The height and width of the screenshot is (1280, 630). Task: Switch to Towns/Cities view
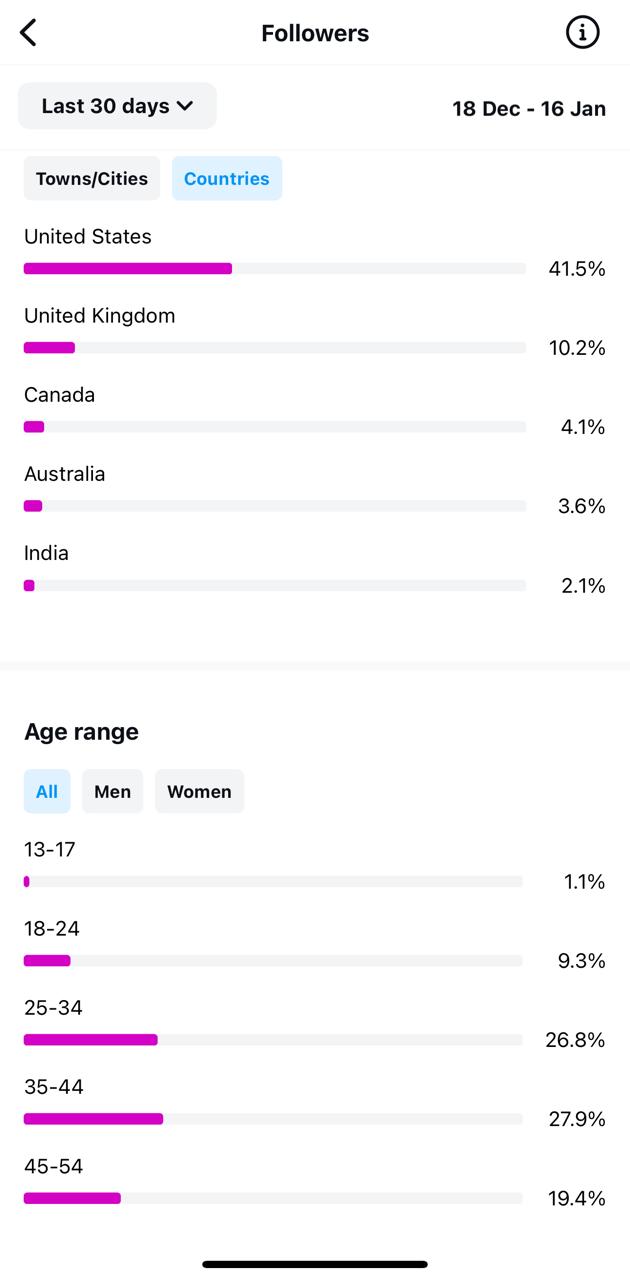point(92,179)
